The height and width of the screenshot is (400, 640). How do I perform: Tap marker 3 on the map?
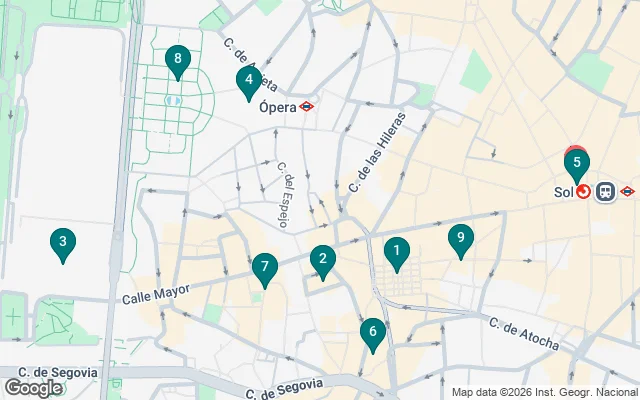click(62, 242)
